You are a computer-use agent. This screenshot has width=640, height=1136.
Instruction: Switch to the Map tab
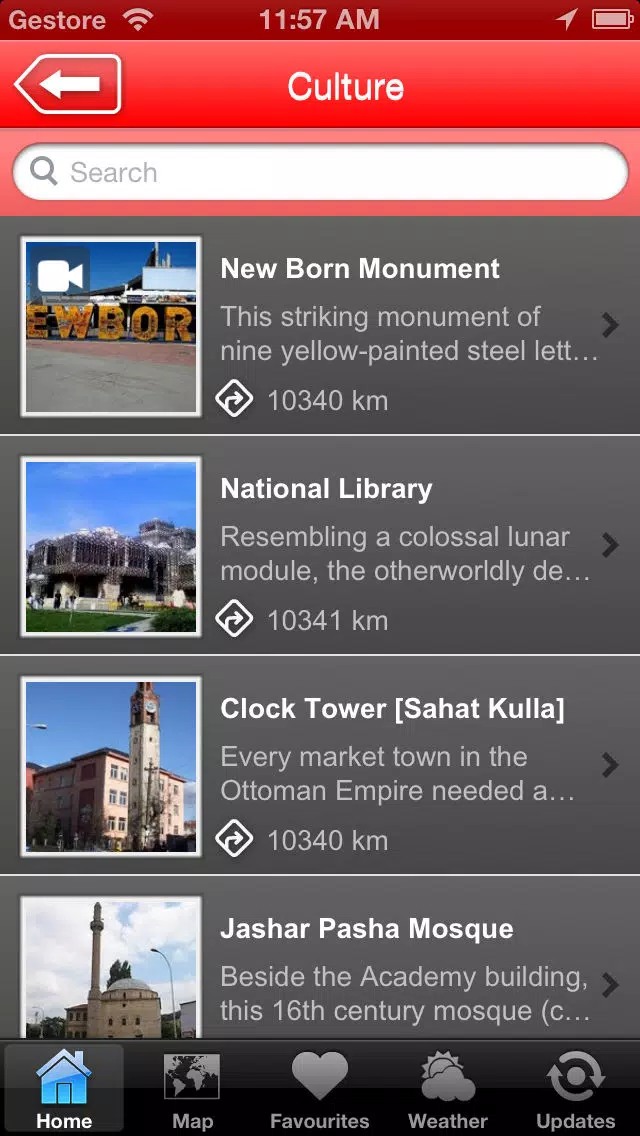point(192,1089)
